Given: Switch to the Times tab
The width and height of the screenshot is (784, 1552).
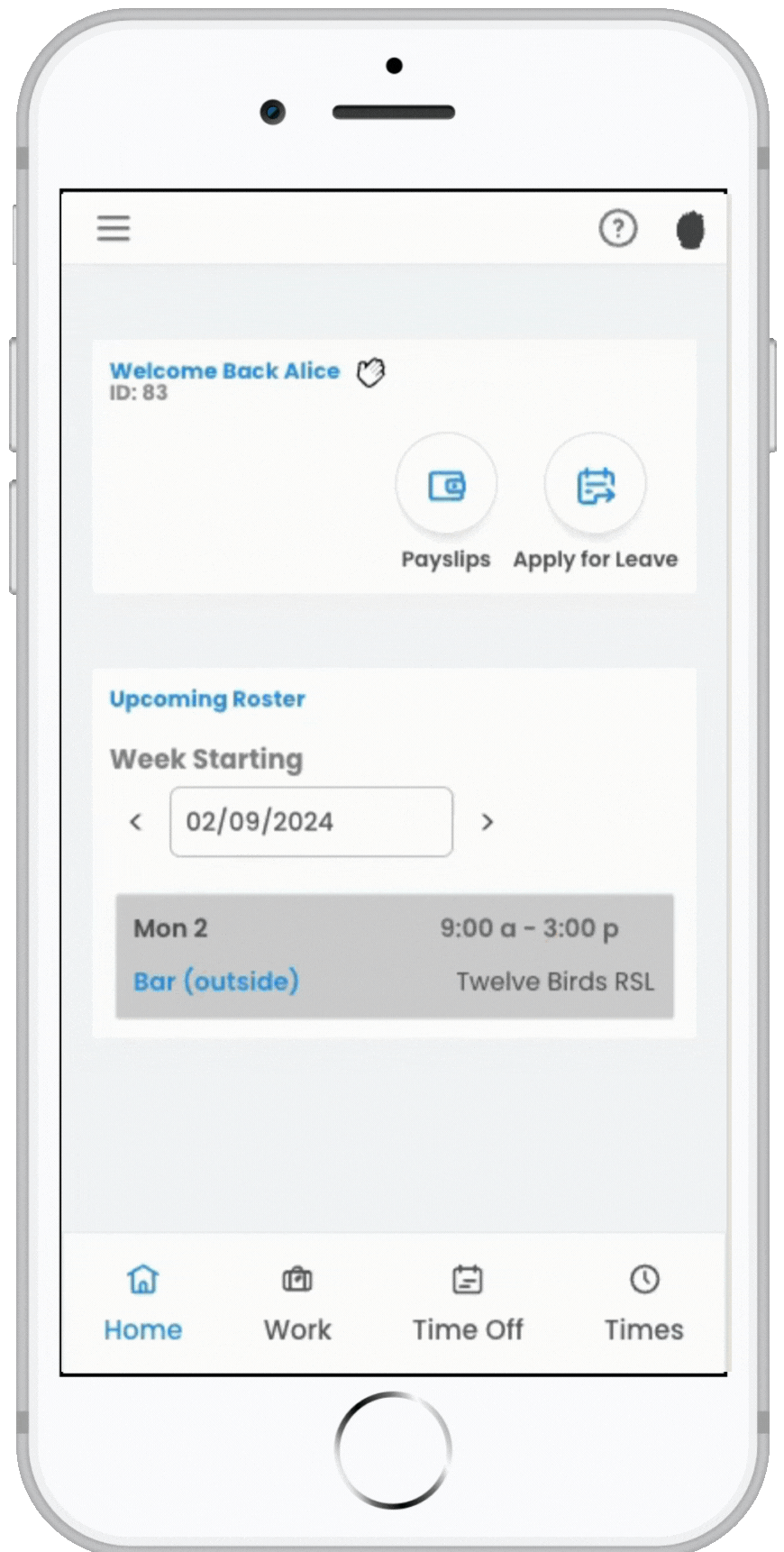Looking at the screenshot, I should coord(643,1302).
